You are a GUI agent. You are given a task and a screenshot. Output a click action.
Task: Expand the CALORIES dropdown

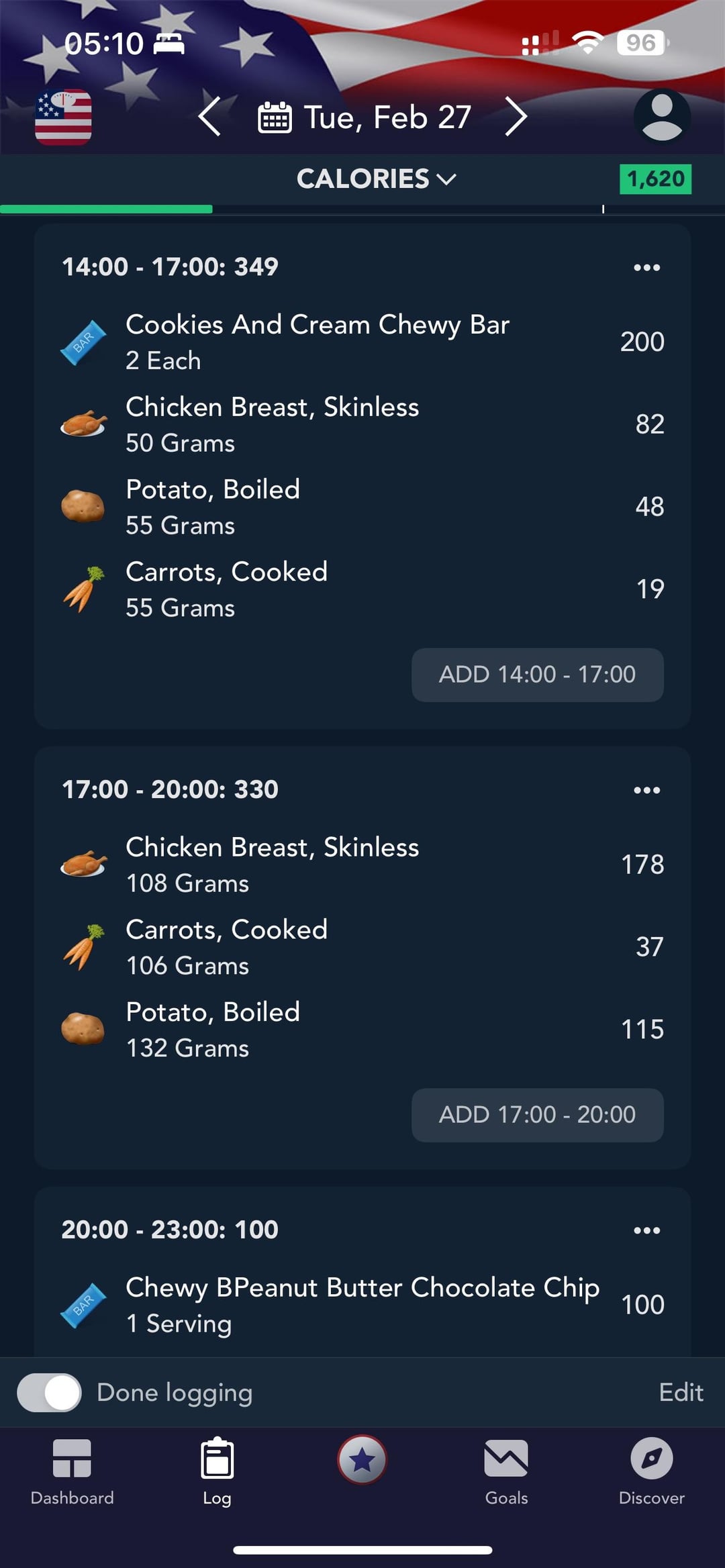tap(377, 179)
